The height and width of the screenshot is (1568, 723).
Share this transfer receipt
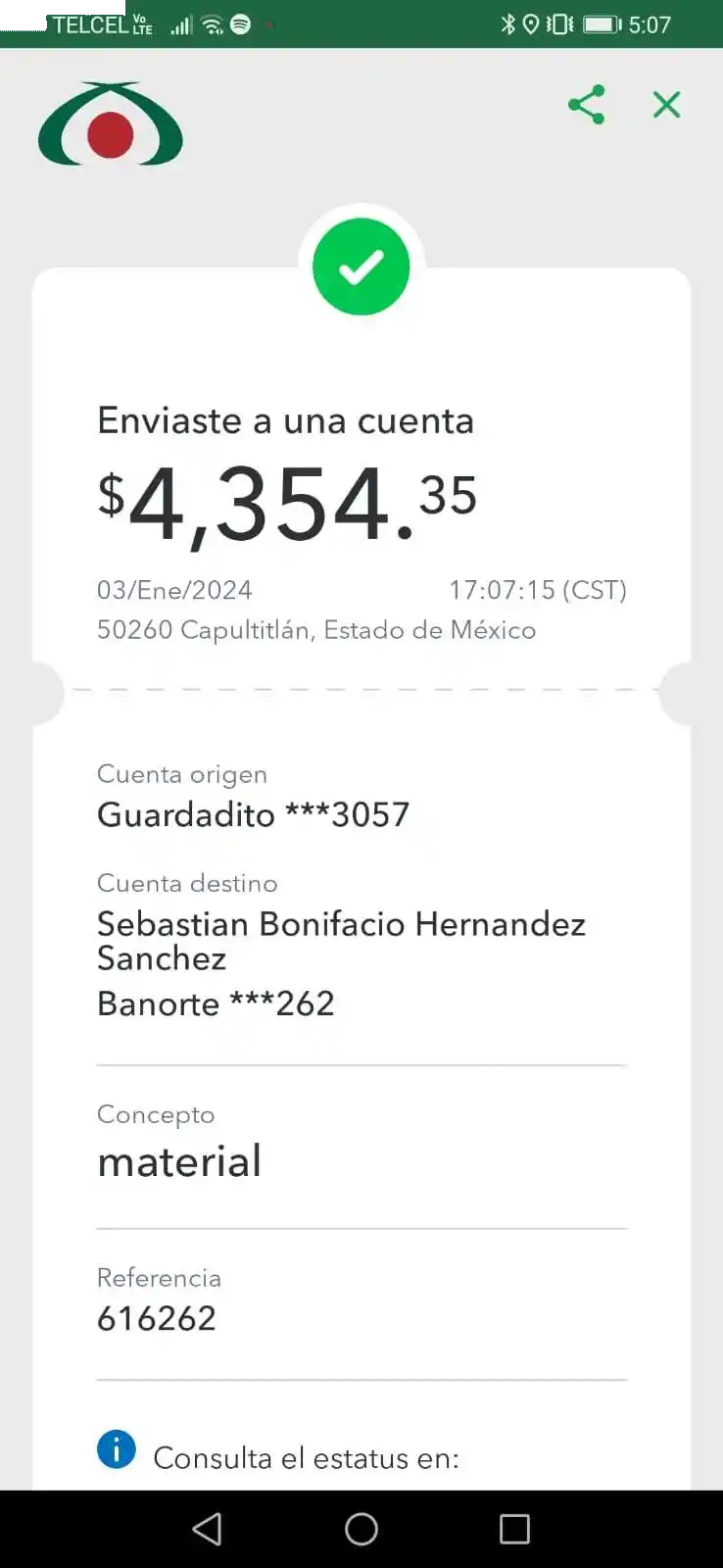pos(586,105)
